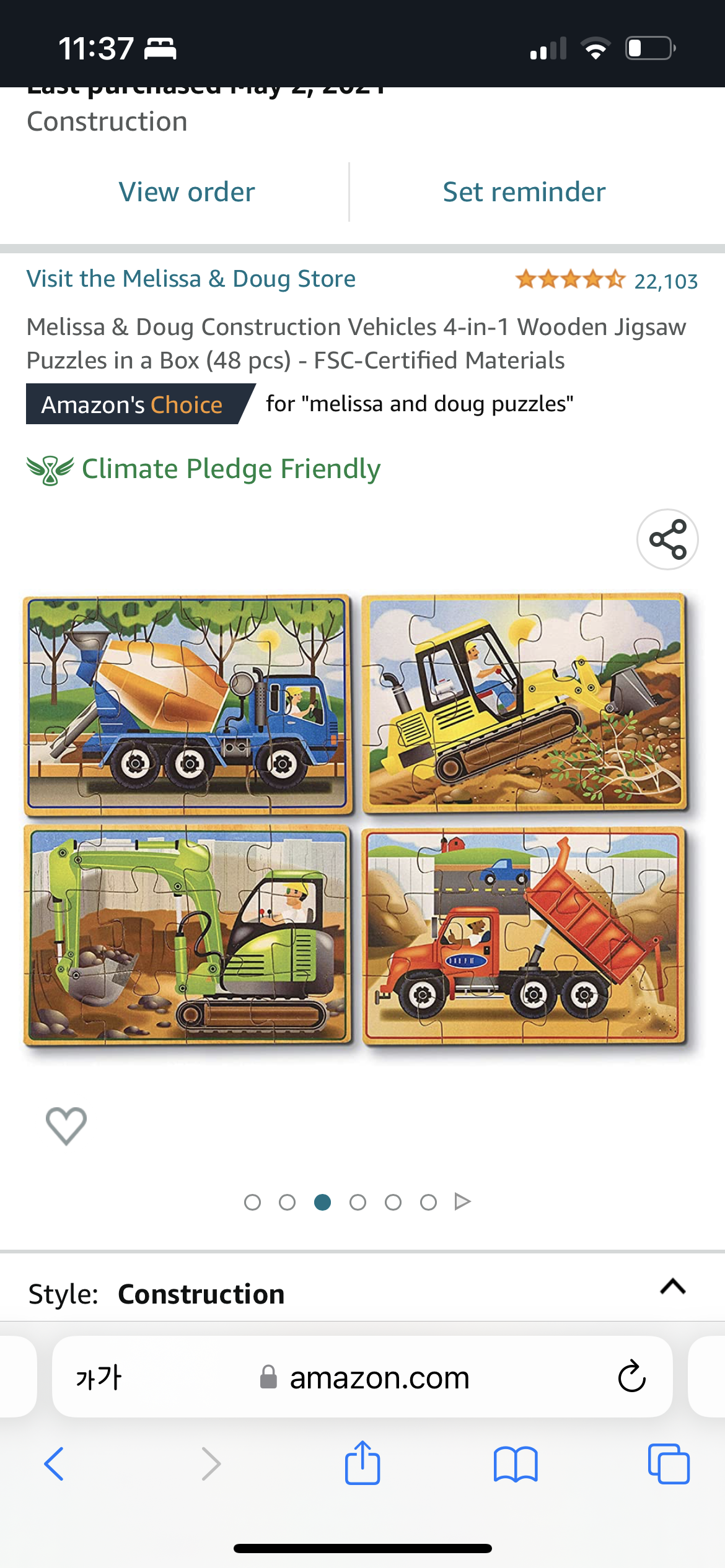Play the product video from the carousel
Image resolution: width=725 pixels, height=1568 pixels.
462,1202
